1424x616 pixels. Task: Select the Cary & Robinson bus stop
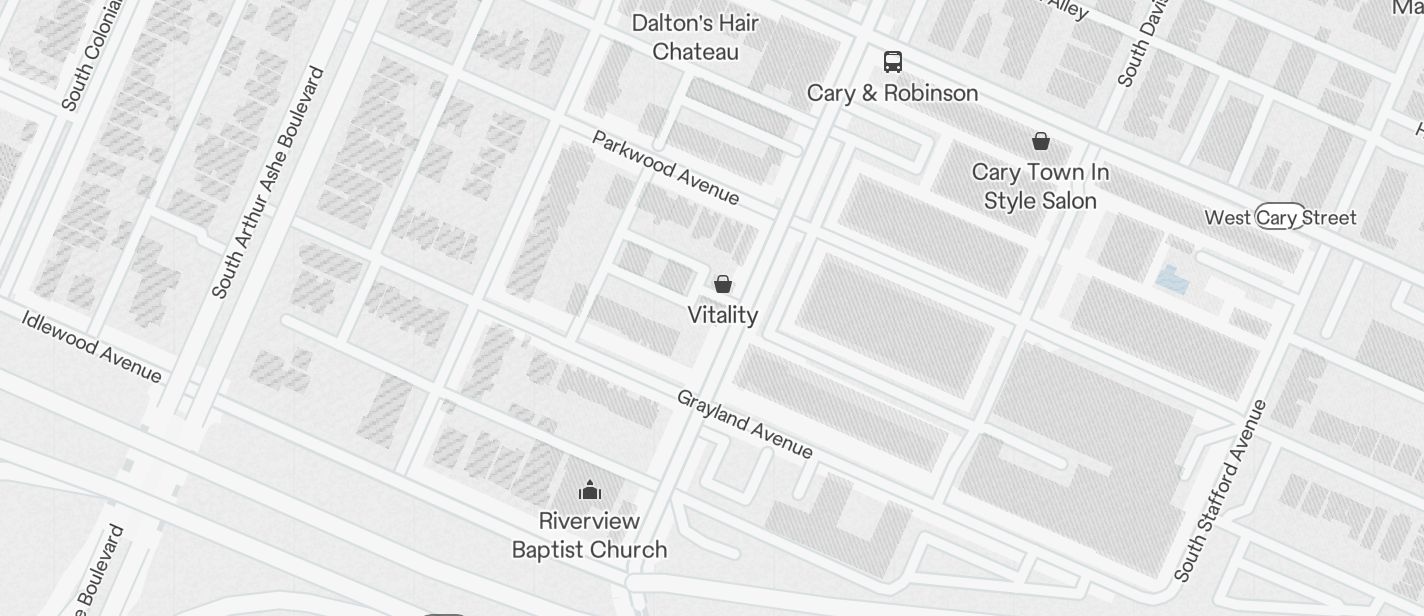(893, 62)
